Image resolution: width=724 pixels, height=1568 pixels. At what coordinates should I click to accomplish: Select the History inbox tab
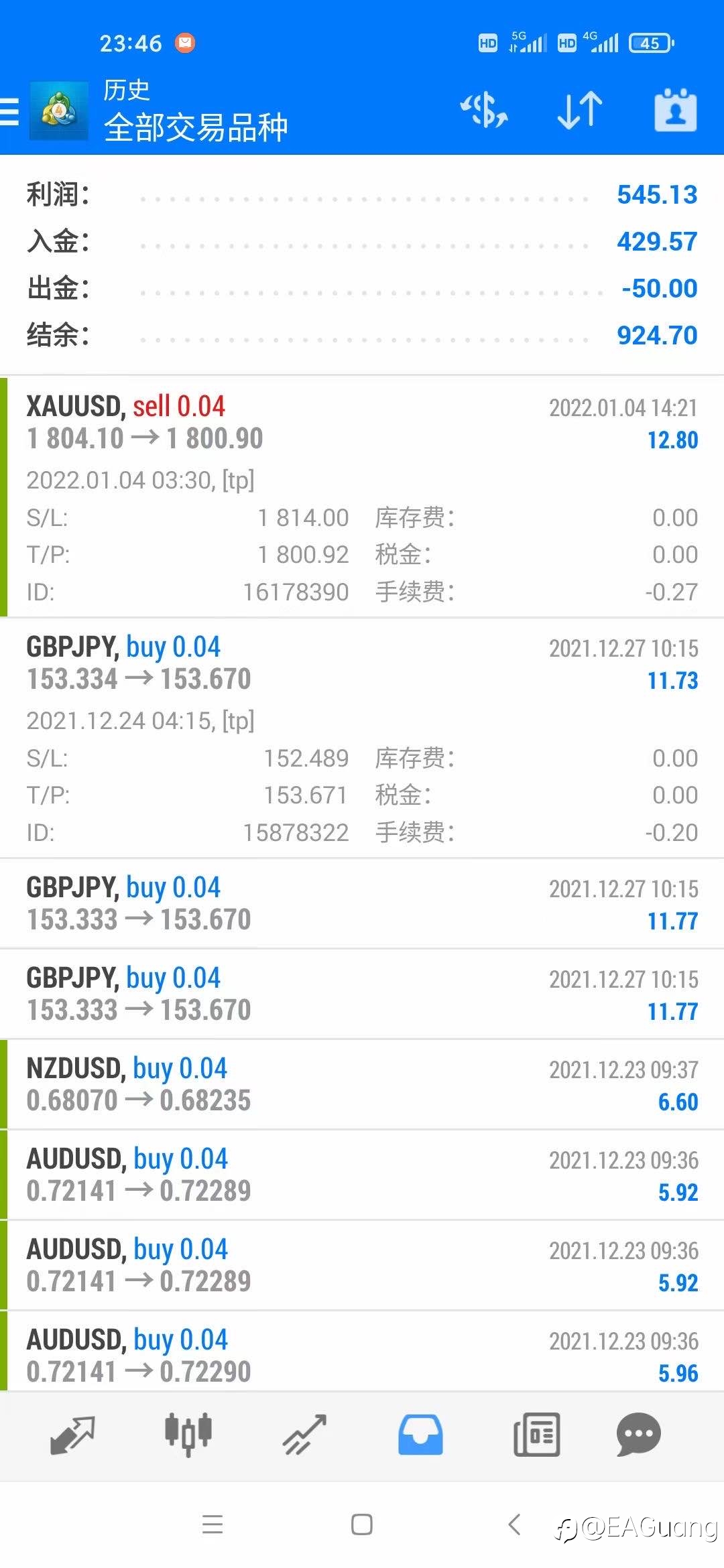(x=420, y=1435)
